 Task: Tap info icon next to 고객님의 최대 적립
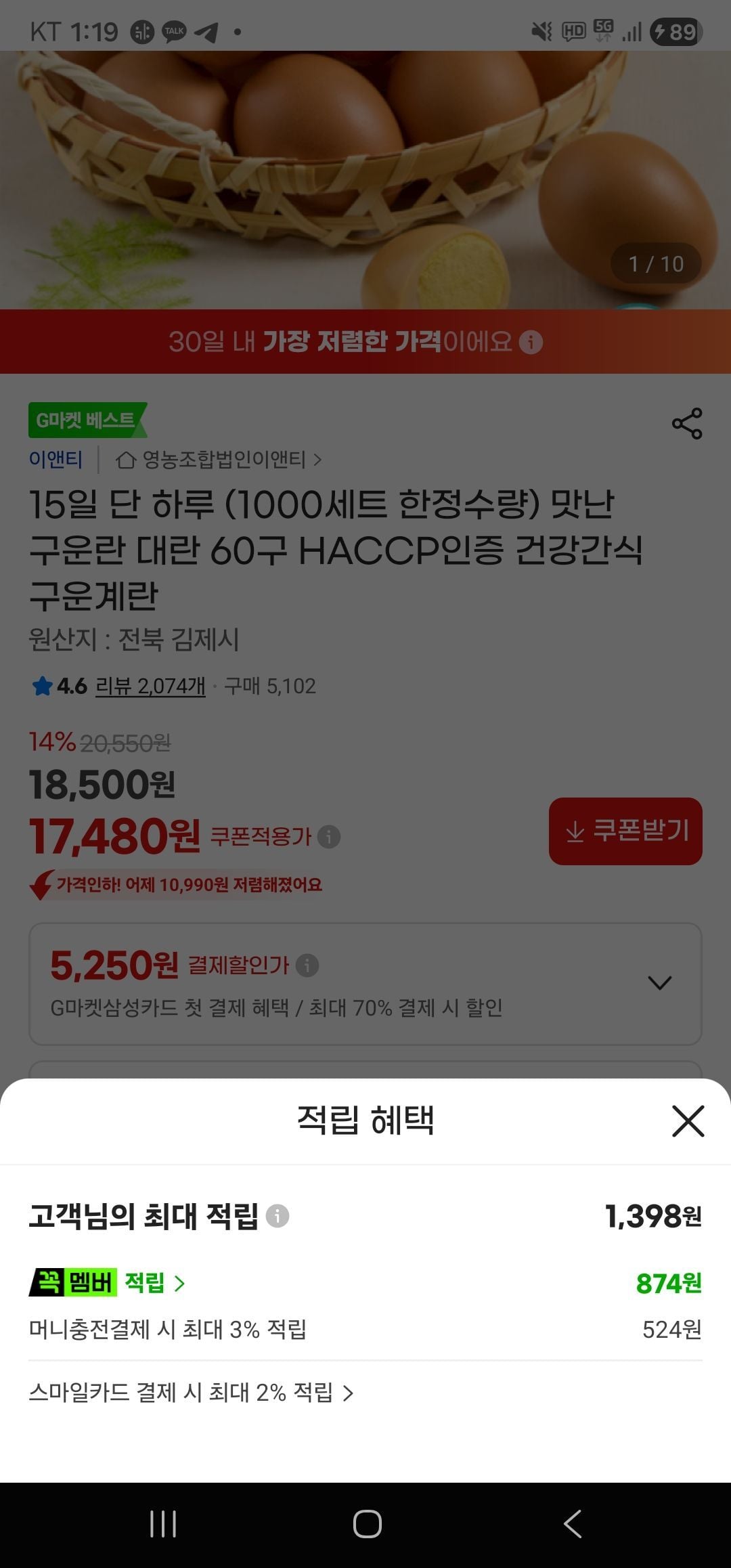click(x=278, y=1216)
